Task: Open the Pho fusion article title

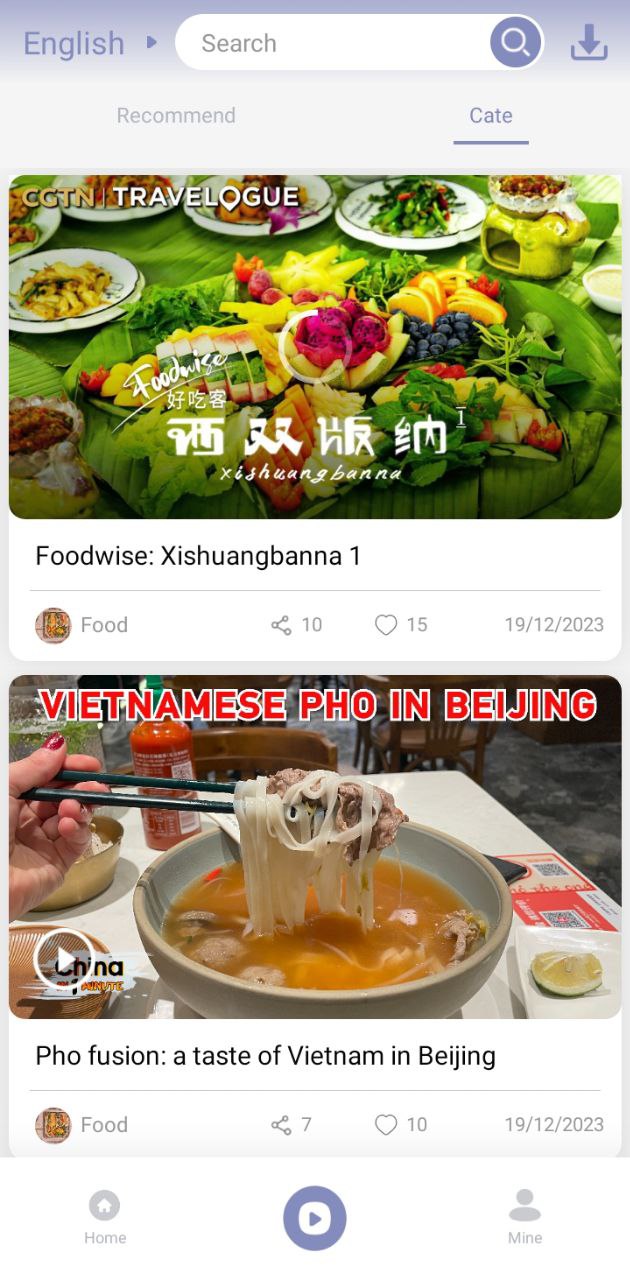Action: point(265,1055)
